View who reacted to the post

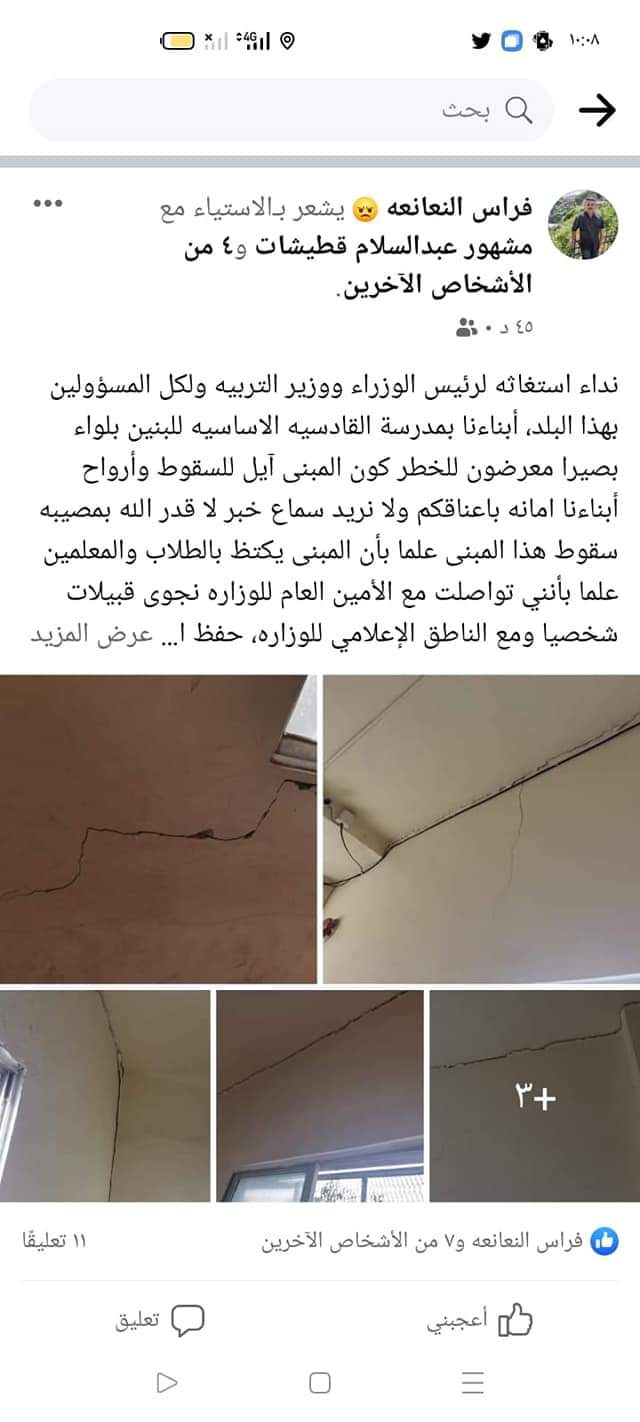click(440, 1241)
